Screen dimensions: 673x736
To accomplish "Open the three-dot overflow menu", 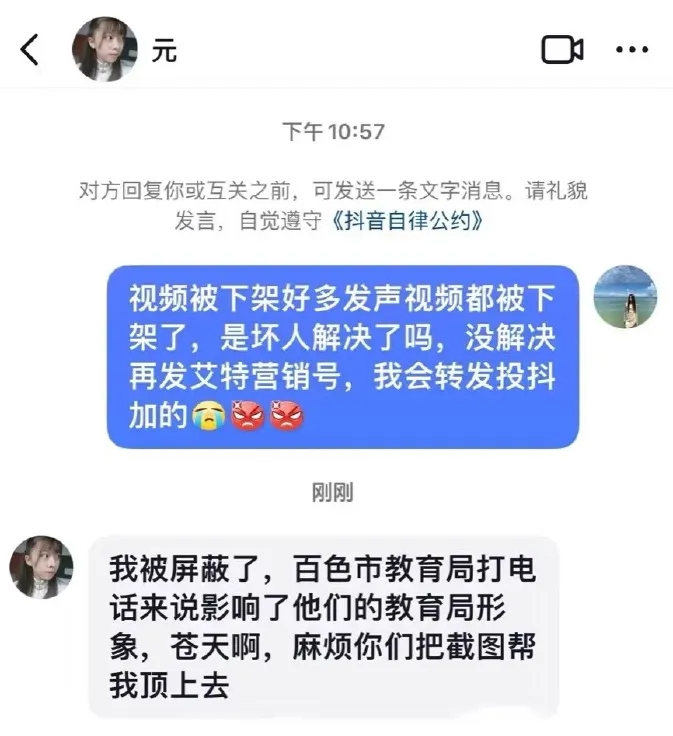I will click(632, 49).
